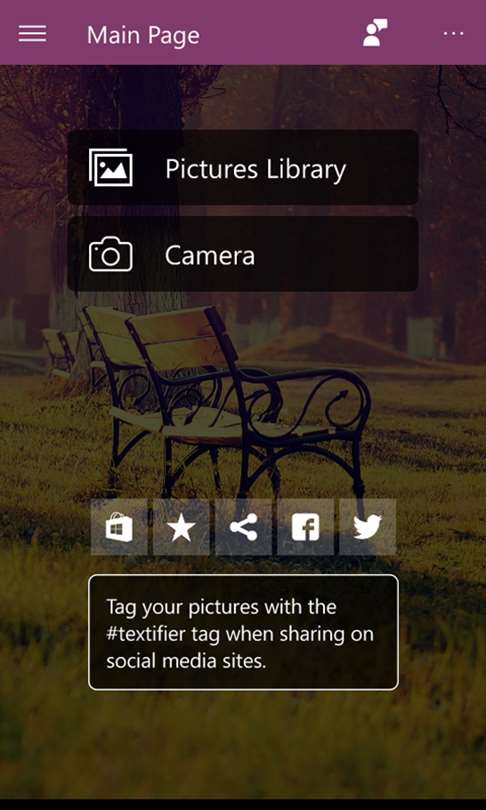The height and width of the screenshot is (810, 486).
Task: Share the app via share icon
Action: [x=243, y=527]
